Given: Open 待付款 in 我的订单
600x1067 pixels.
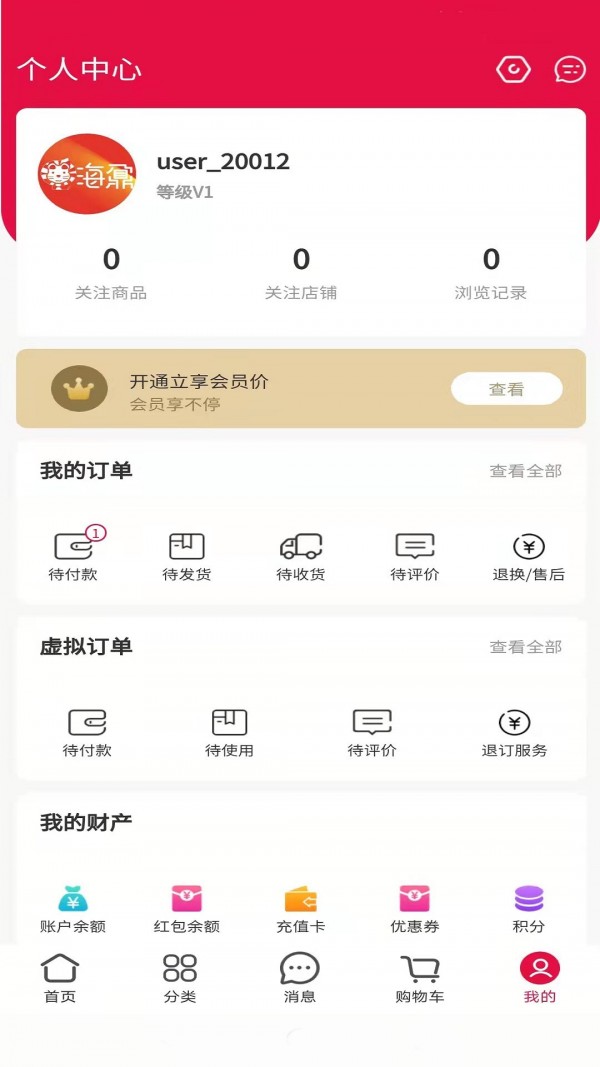Looking at the screenshot, I should 73,556.
